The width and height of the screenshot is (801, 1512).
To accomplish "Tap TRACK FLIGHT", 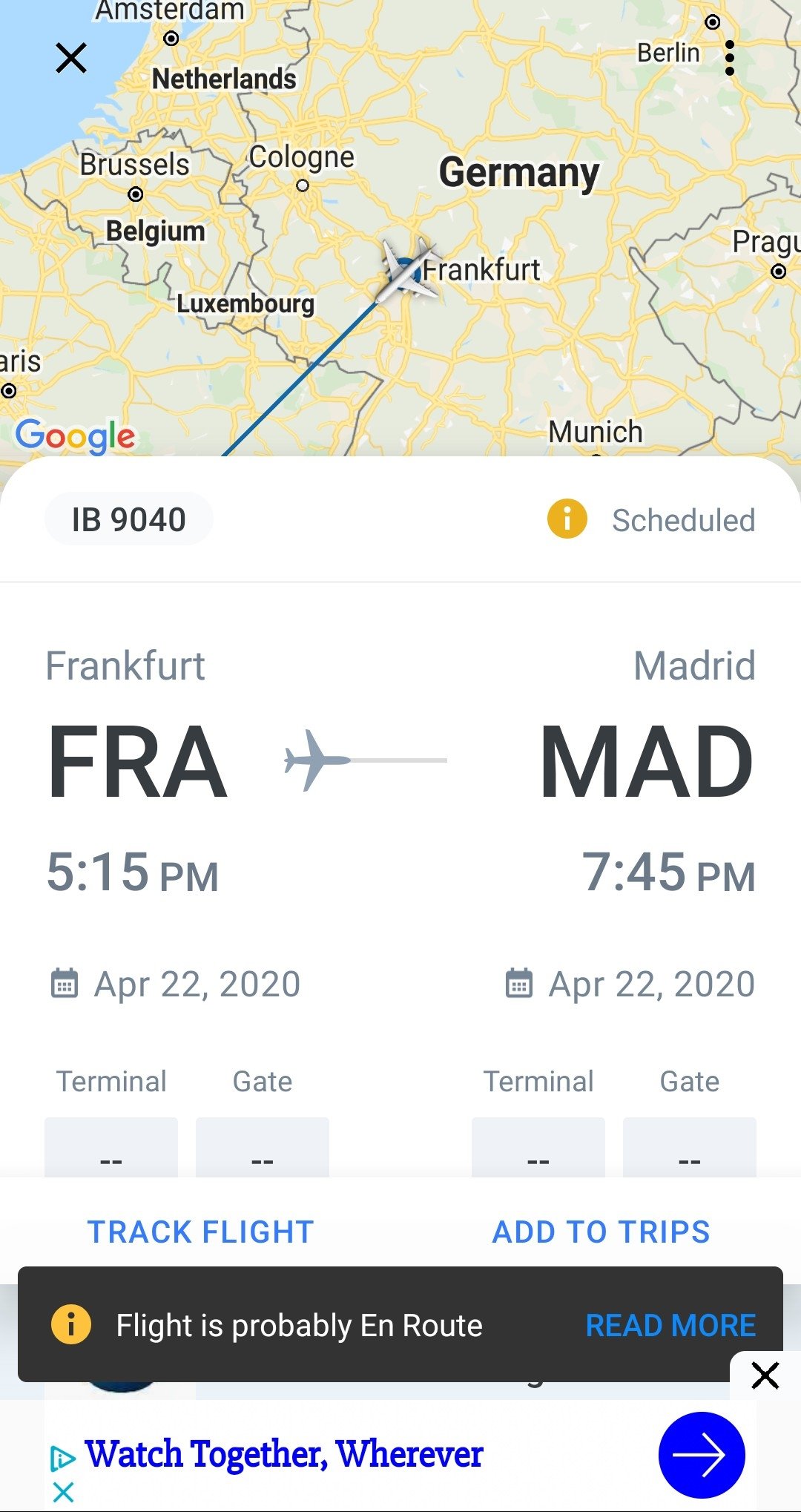I will click(x=201, y=1232).
